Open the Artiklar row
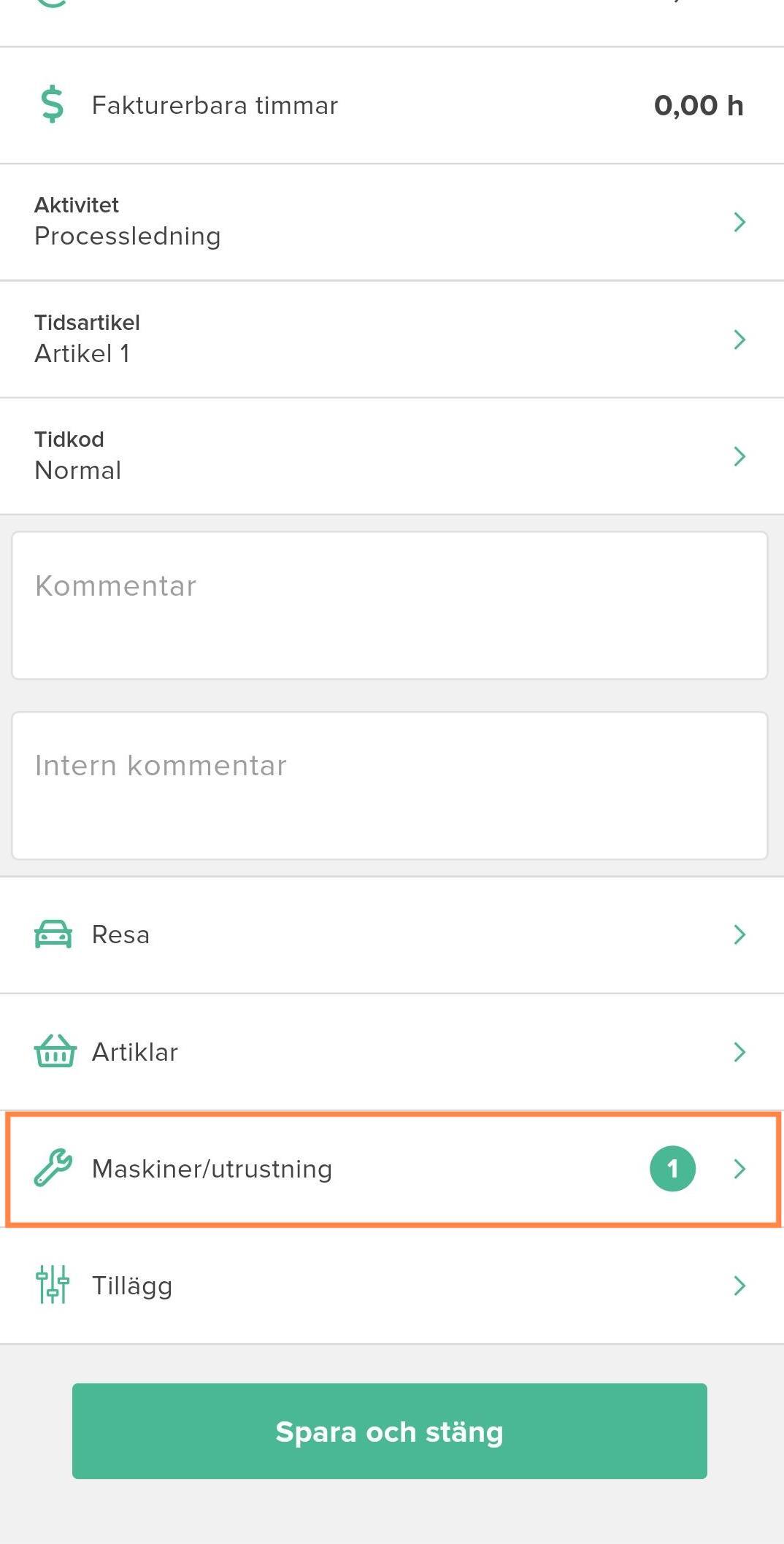This screenshot has width=784, height=1544. point(392,1052)
